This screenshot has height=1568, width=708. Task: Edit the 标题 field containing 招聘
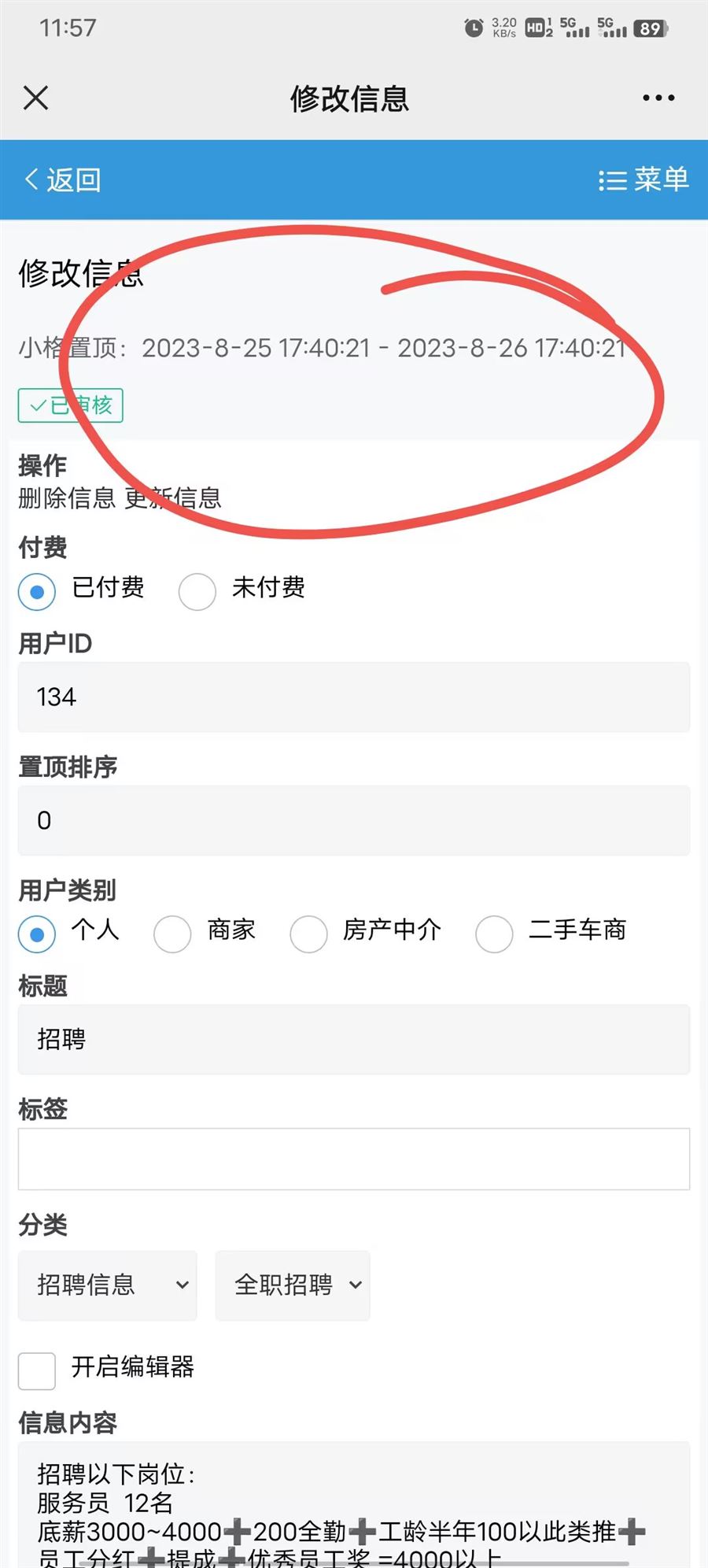[x=354, y=1040]
